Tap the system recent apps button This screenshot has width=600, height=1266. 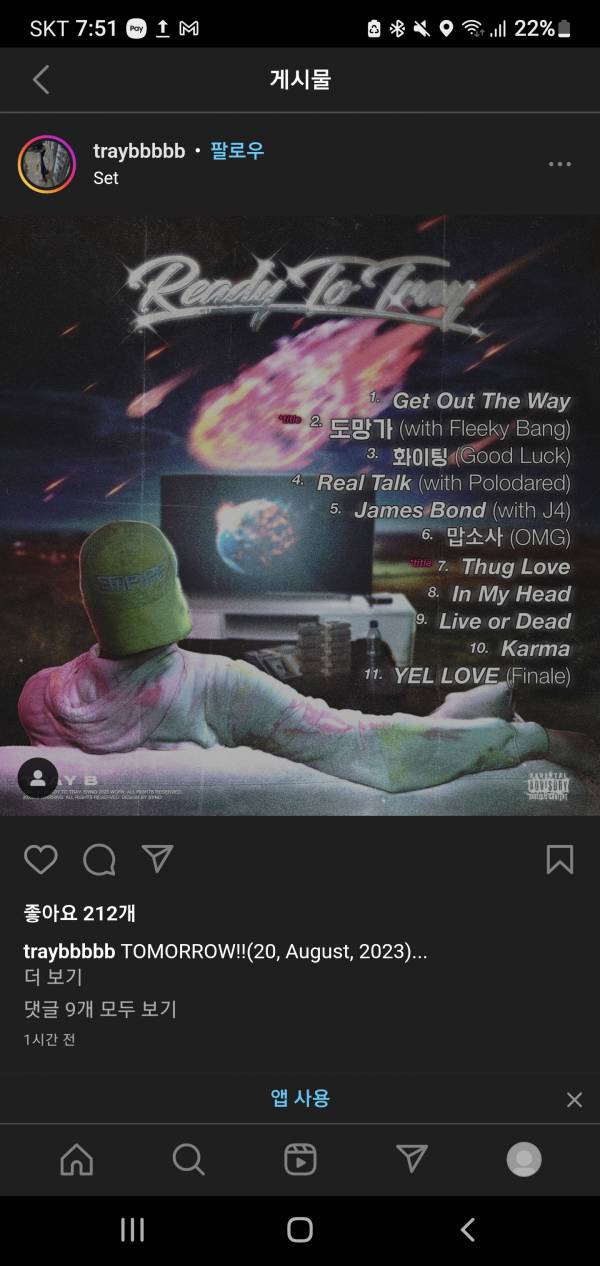point(132,1230)
